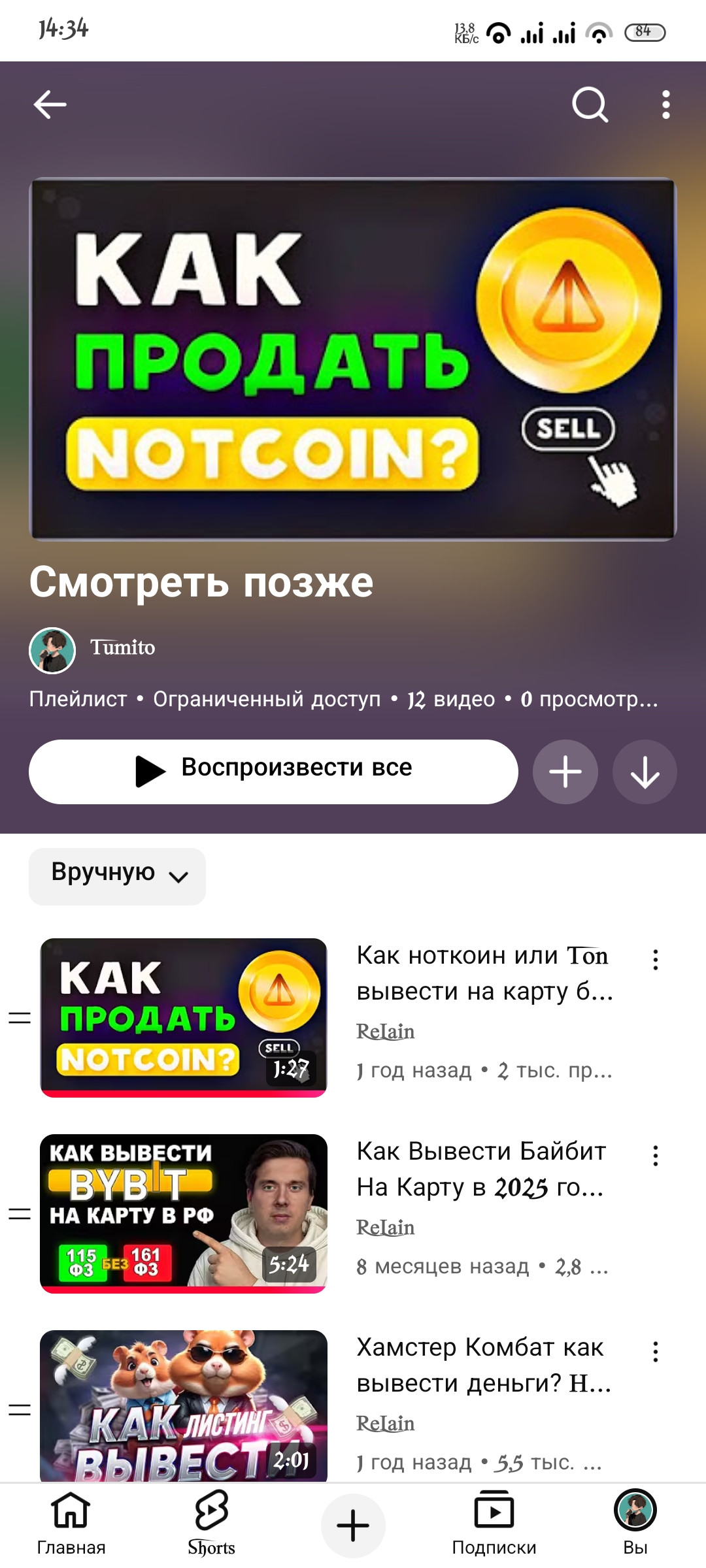The width and height of the screenshot is (706, 1568).
Task: Add videos with the plus button next to Воспроизвести все
Action: tap(565, 772)
